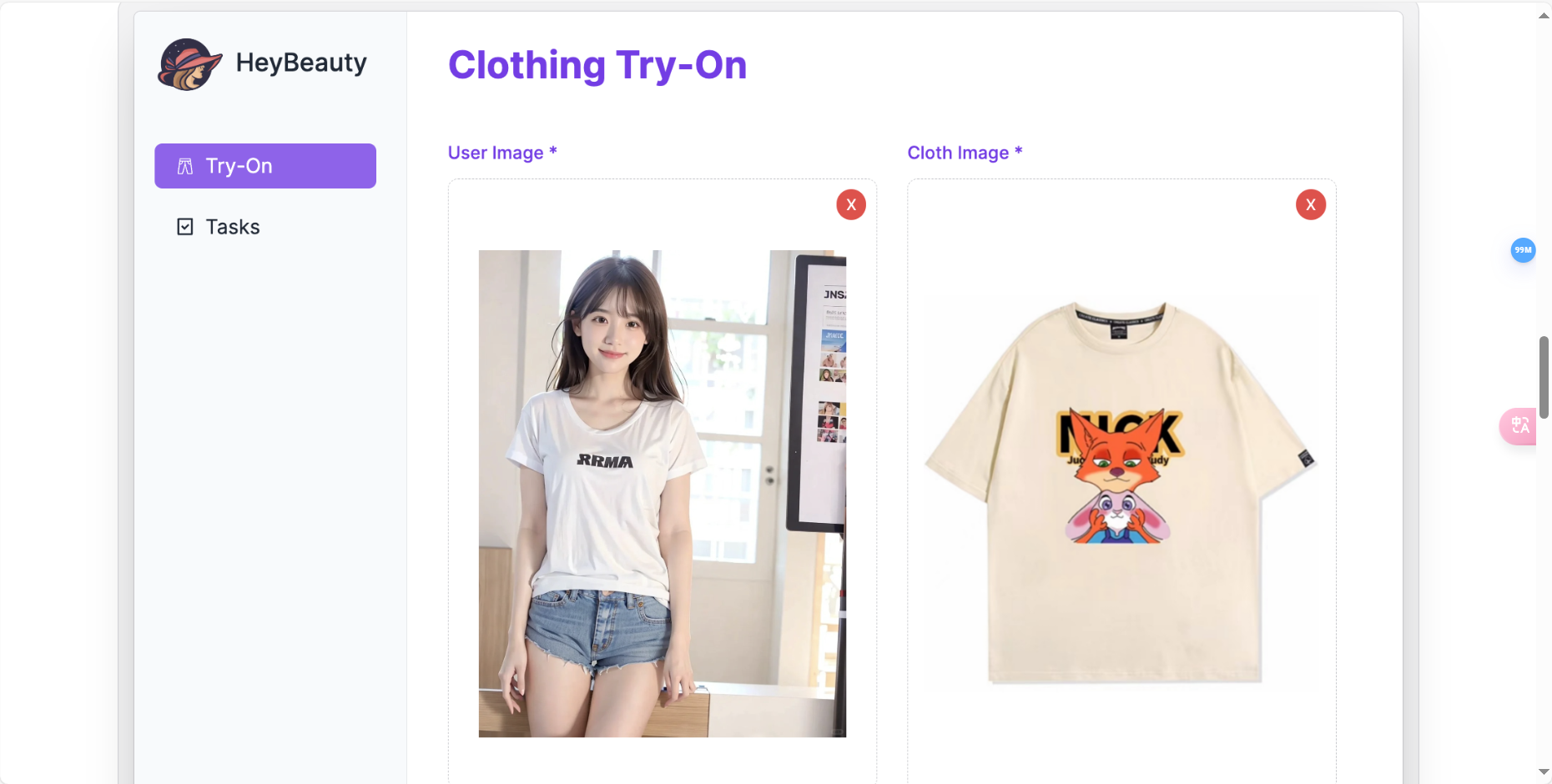1552x784 pixels.
Task: Open the HeyBeauty logo home link
Action: pyautogui.click(x=263, y=63)
